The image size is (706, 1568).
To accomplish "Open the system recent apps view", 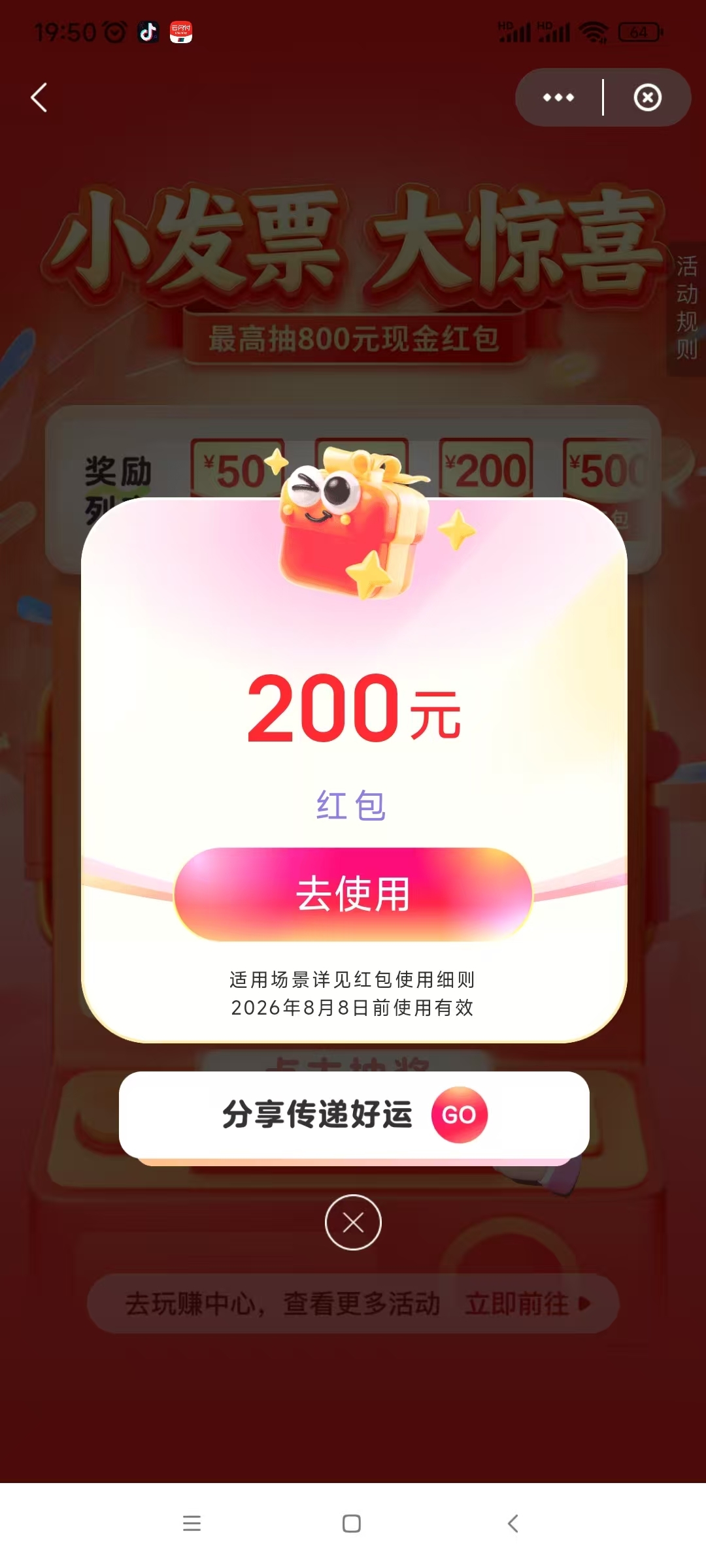I will pyautogui.click(x=192, y=1524).
